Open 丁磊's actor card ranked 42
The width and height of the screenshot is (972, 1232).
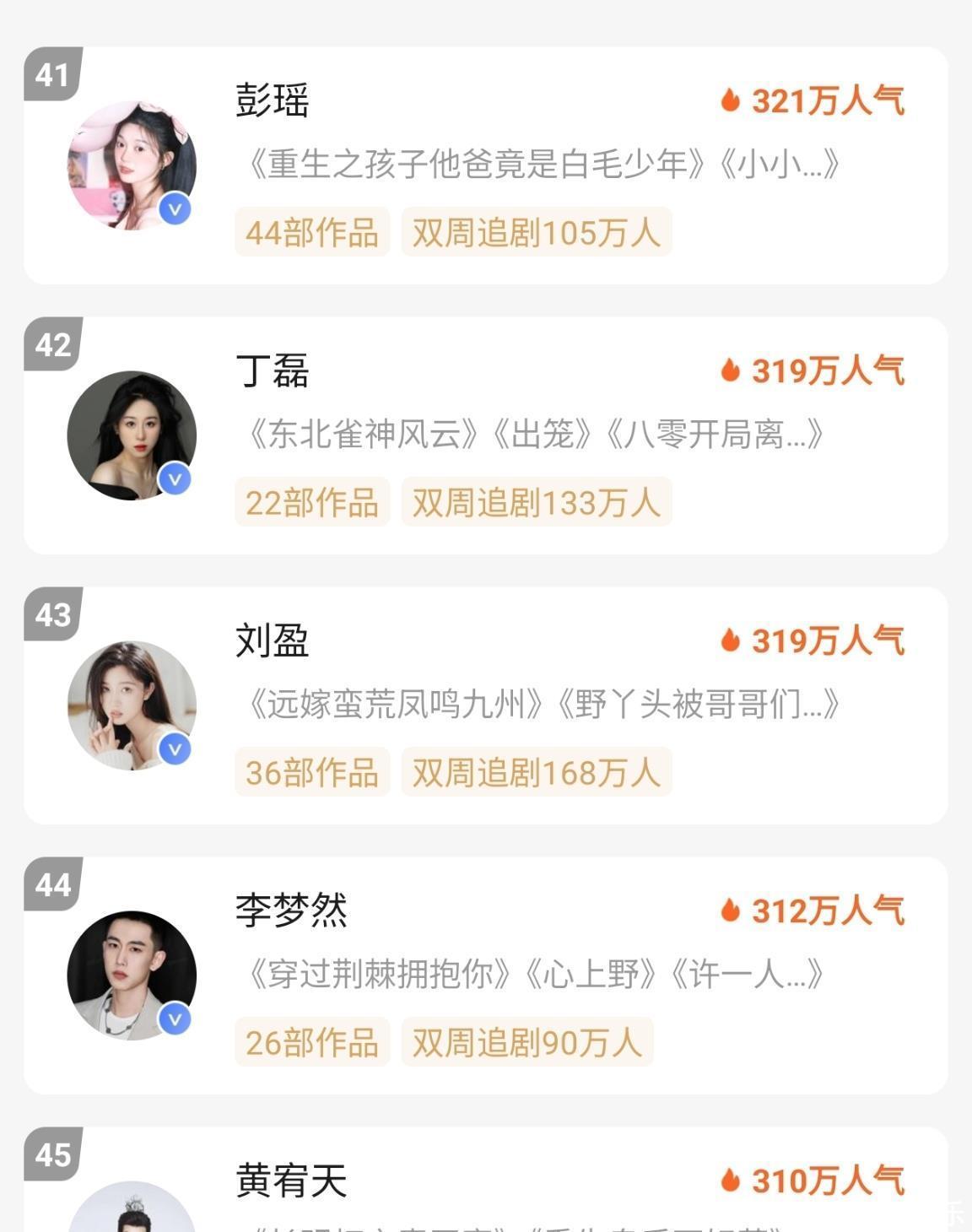coord(485,435)
